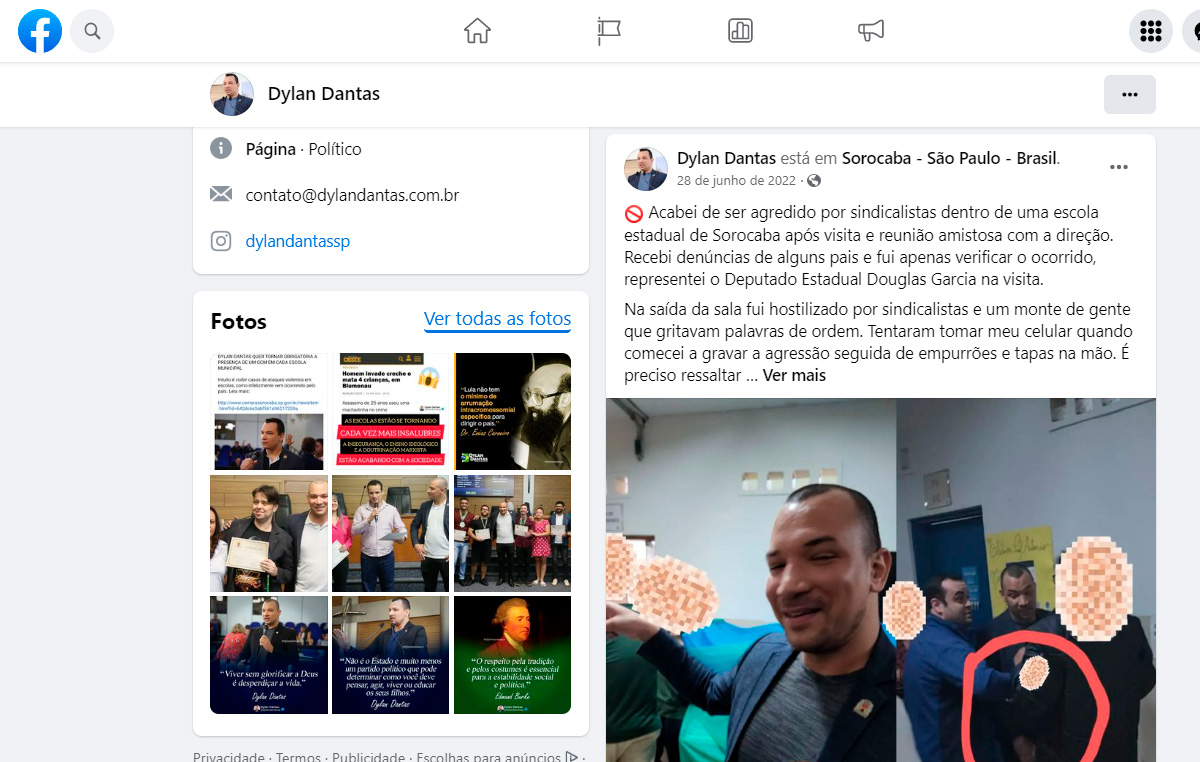Open the Edmund Burke quote photo

tap(512, 655)
